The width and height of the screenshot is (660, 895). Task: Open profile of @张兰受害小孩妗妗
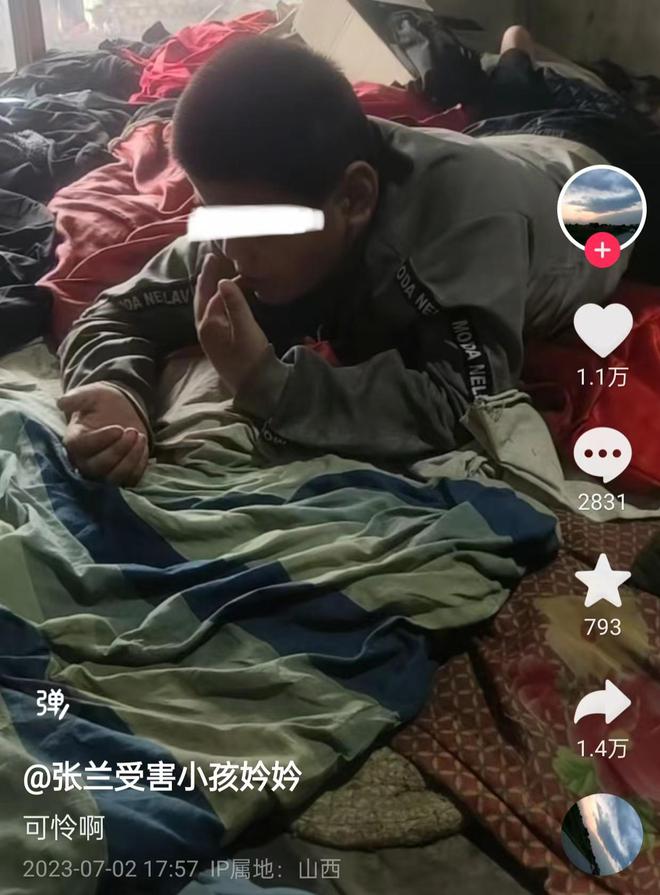162,777
